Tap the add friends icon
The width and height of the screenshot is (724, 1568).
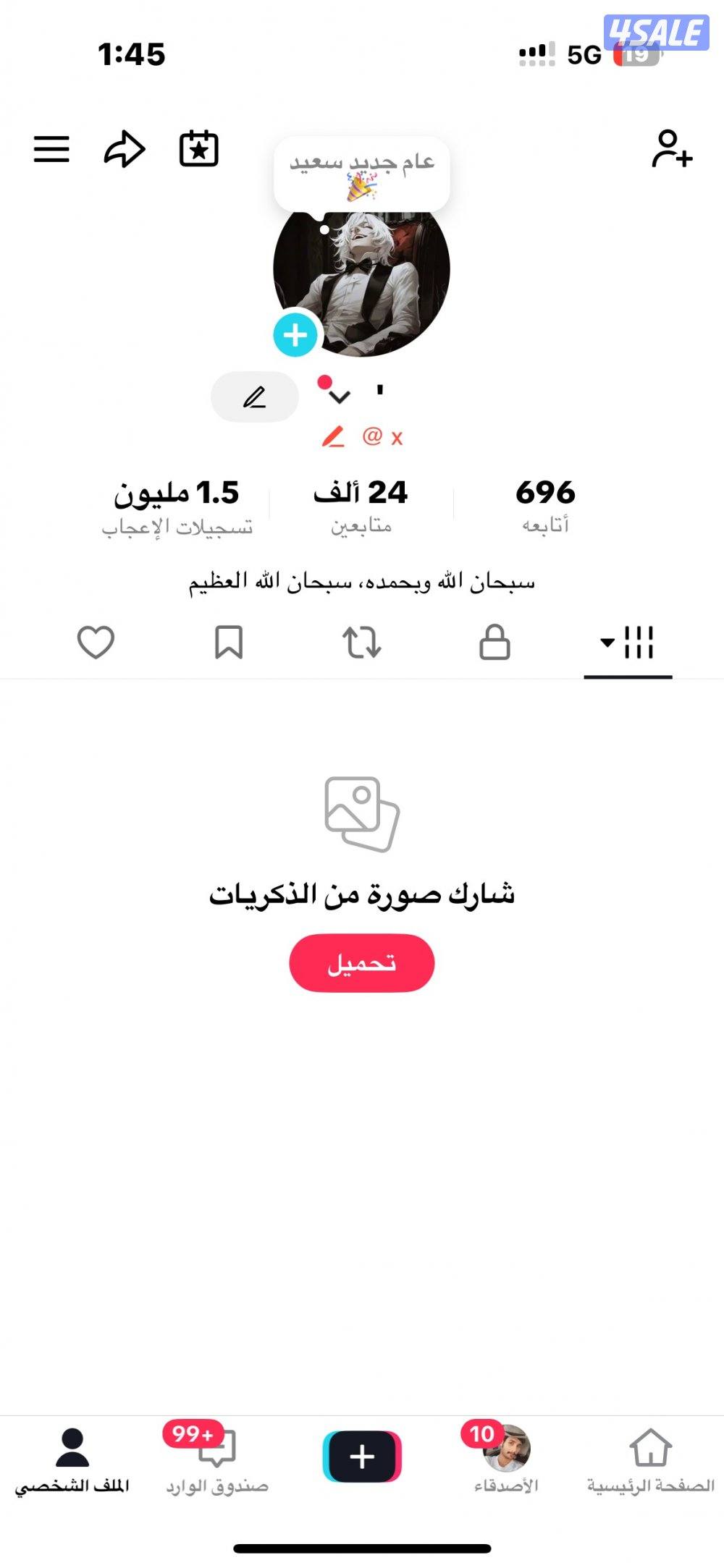click(672, 147)
